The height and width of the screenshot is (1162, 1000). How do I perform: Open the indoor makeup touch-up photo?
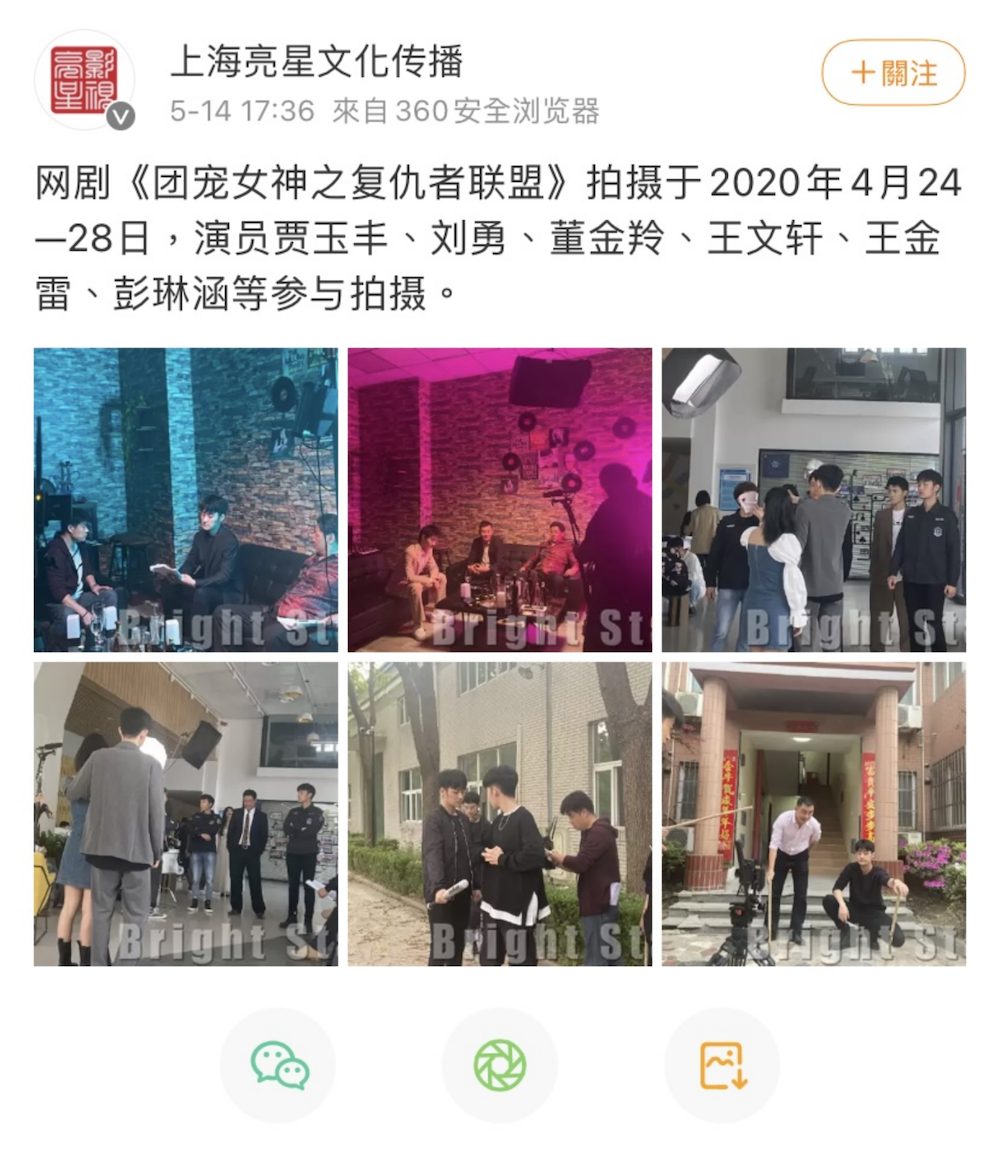[814, 500]
